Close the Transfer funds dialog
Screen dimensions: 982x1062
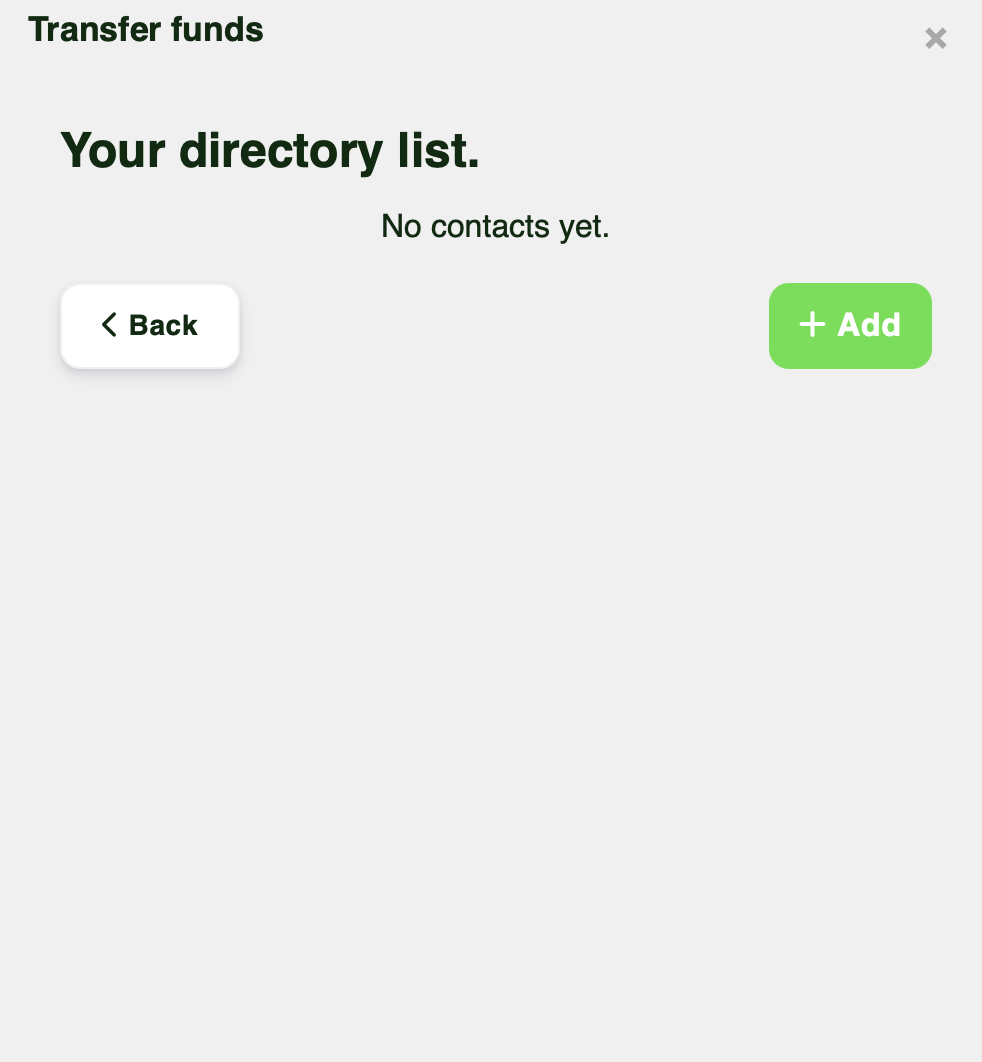click(x=935, y=39)
